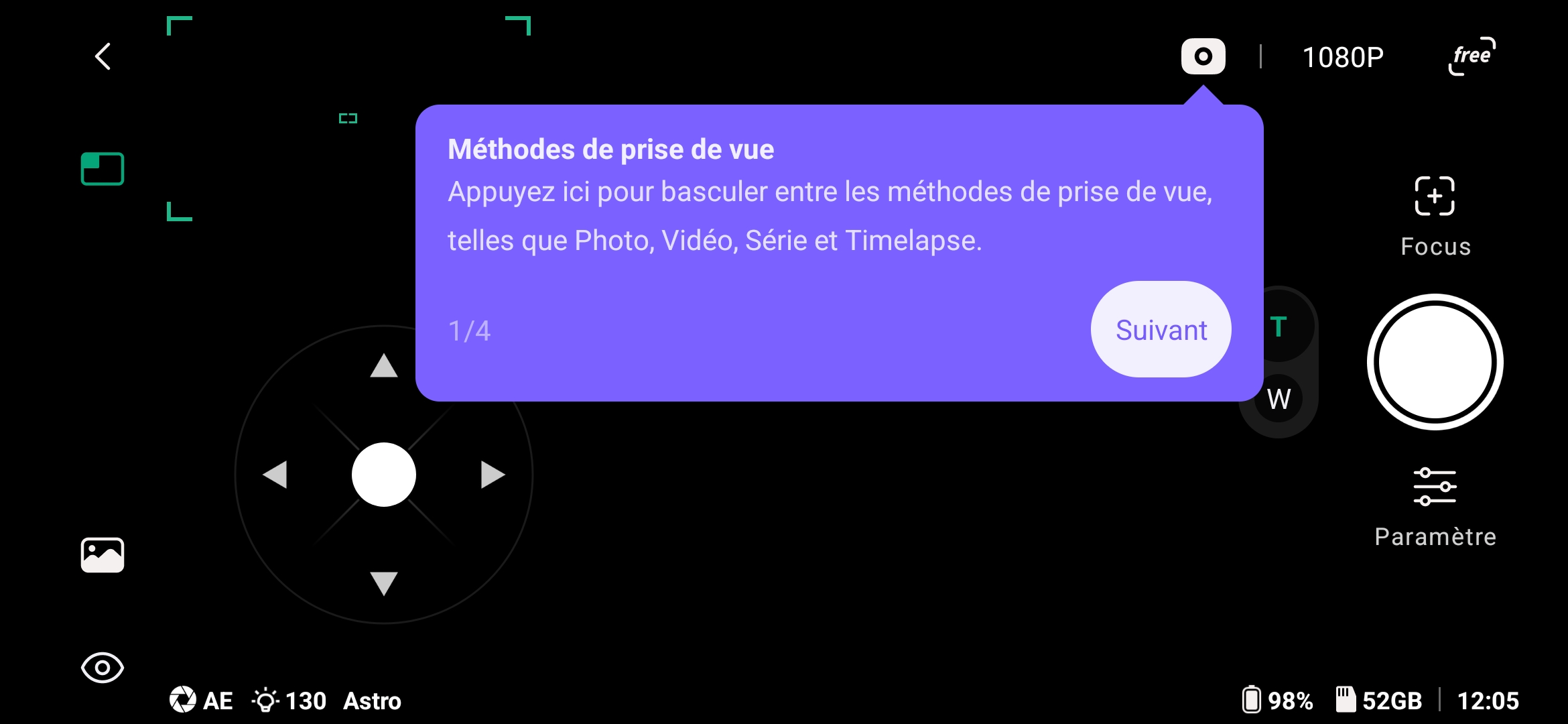Viewport: 1568px width, 724px height.
Task: Change the 1080P resolution setting
Action: click(x=1343, y=58)
